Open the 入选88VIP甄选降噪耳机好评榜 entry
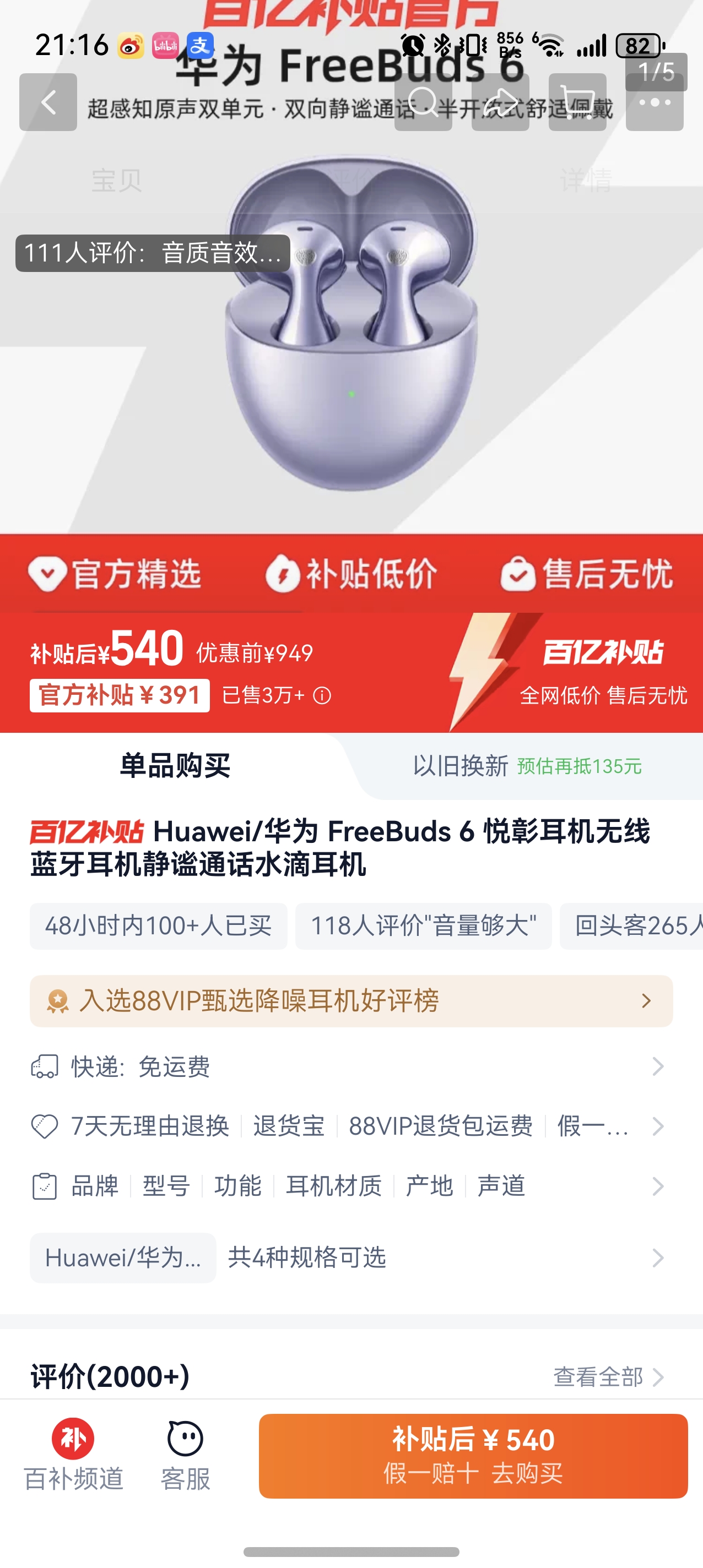This screenshot has width=703, height=1568. click(350, 1001)
